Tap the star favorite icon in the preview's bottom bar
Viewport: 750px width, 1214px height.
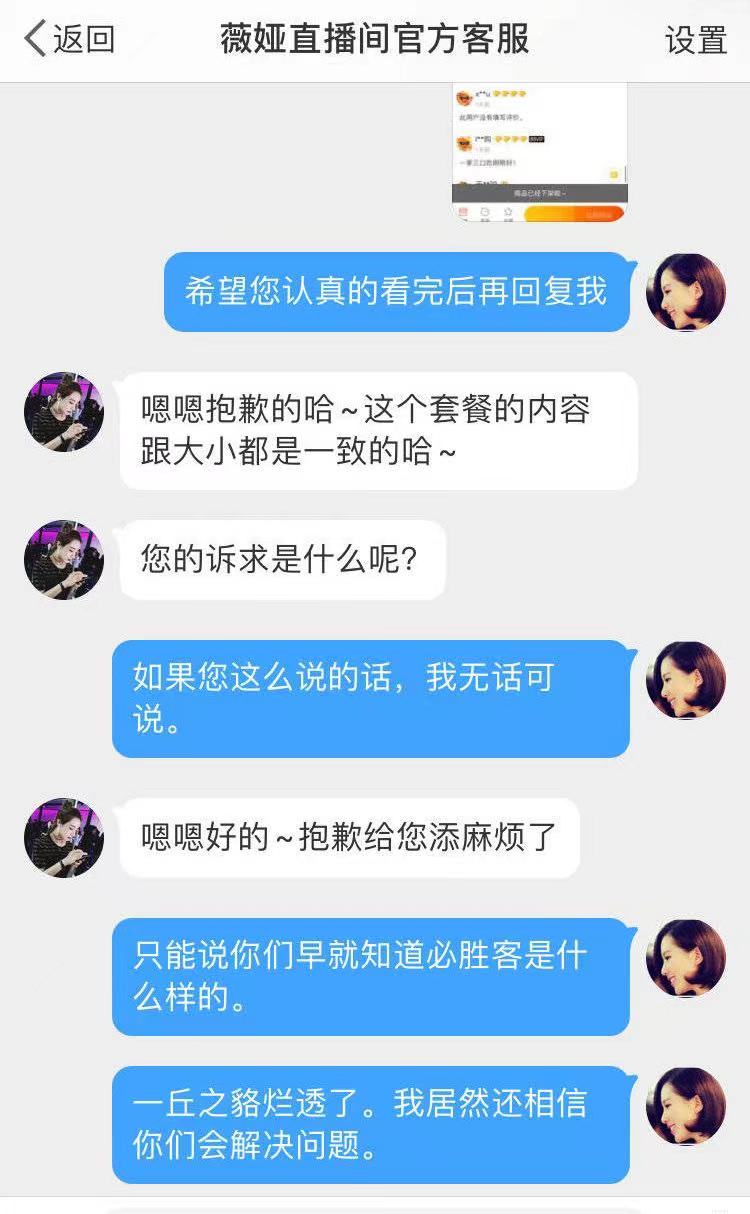pos(509,211)
